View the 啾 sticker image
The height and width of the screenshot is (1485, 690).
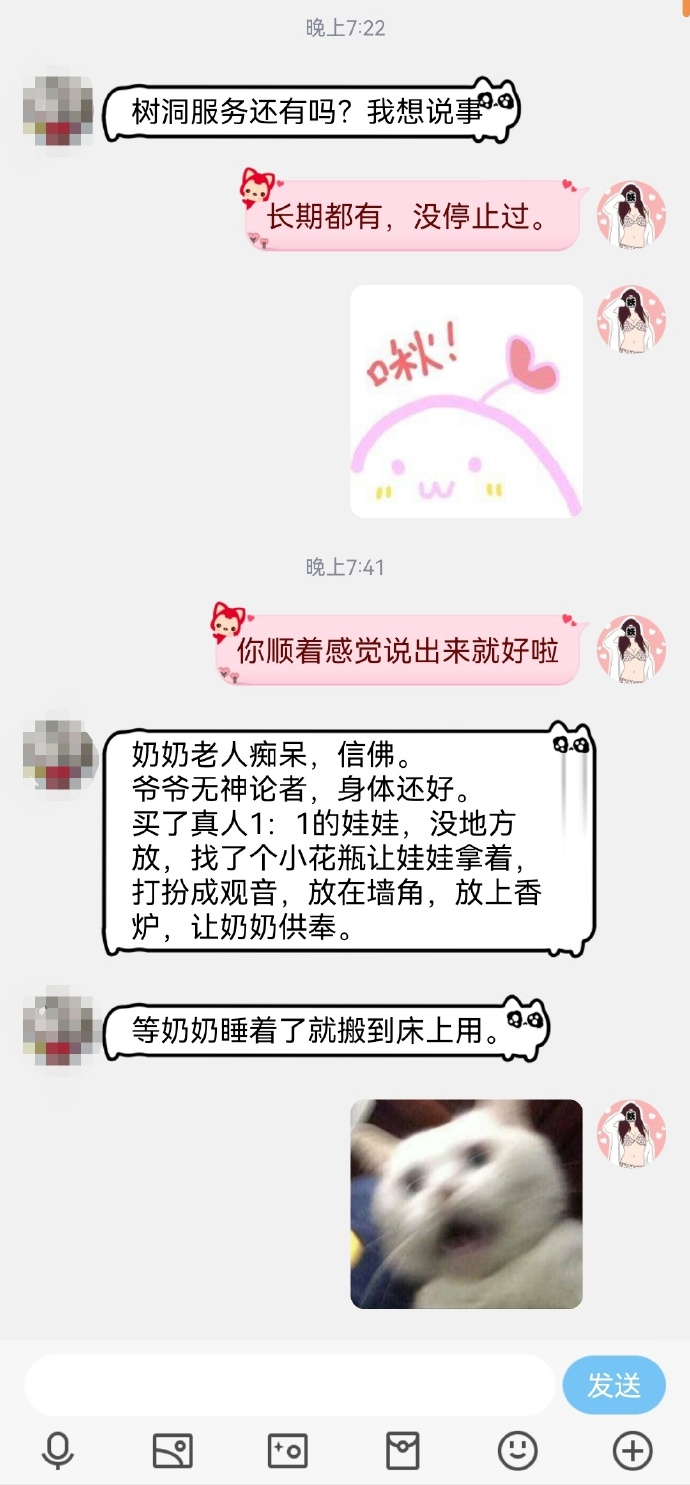466,401
